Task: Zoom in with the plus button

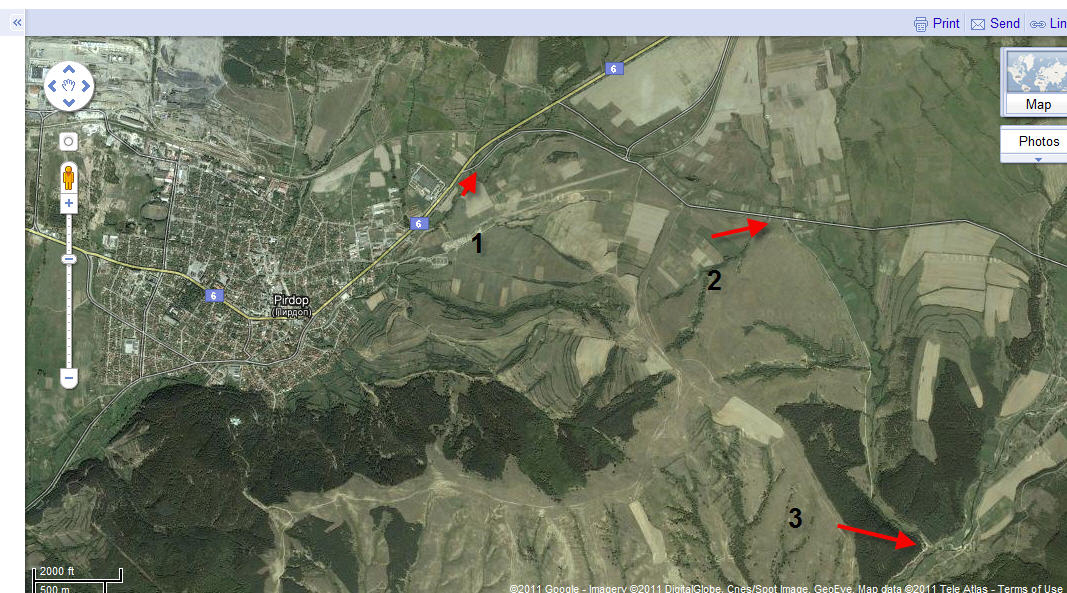Action: click(69, 204)
